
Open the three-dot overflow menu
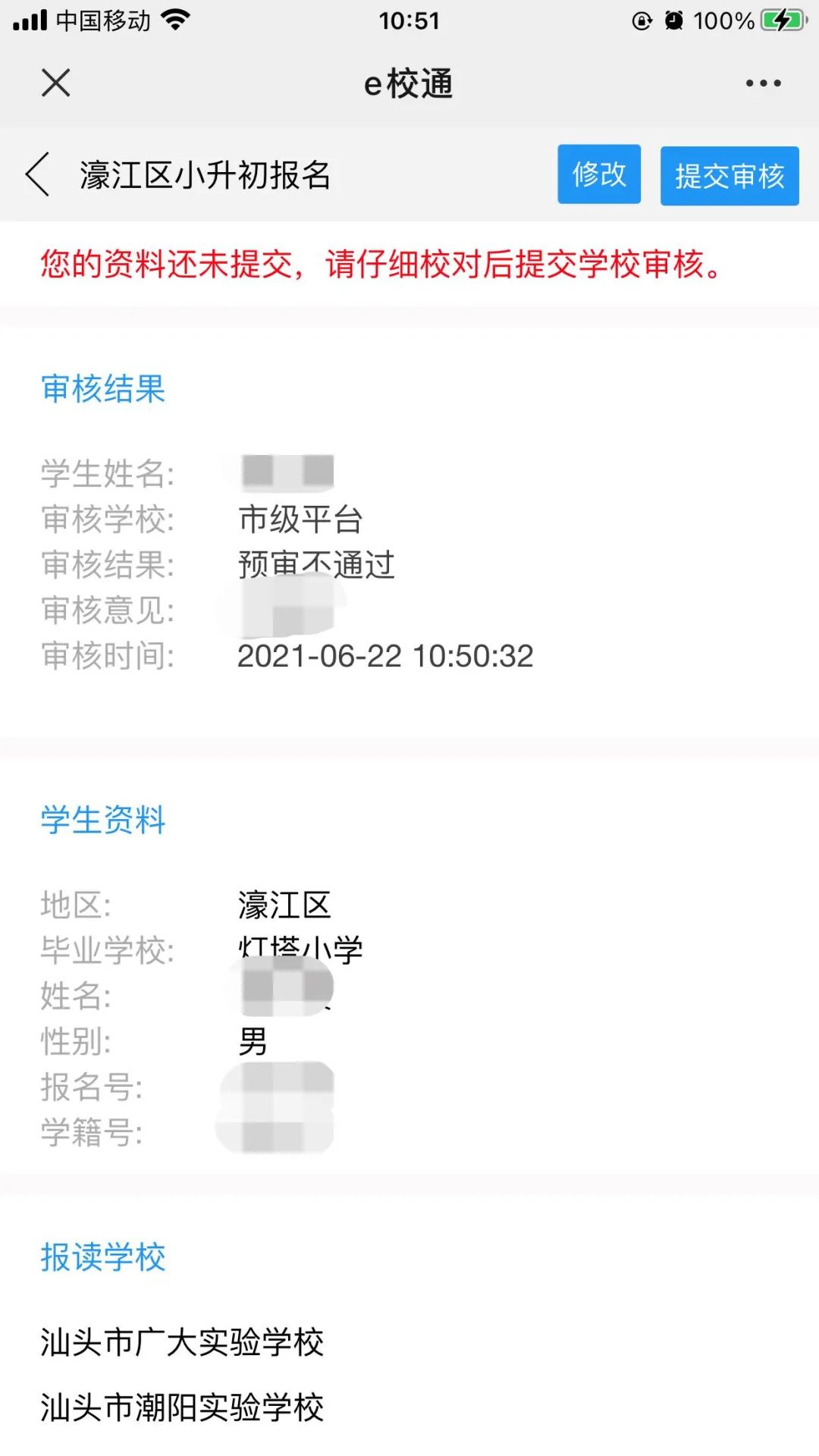(763, 83)
